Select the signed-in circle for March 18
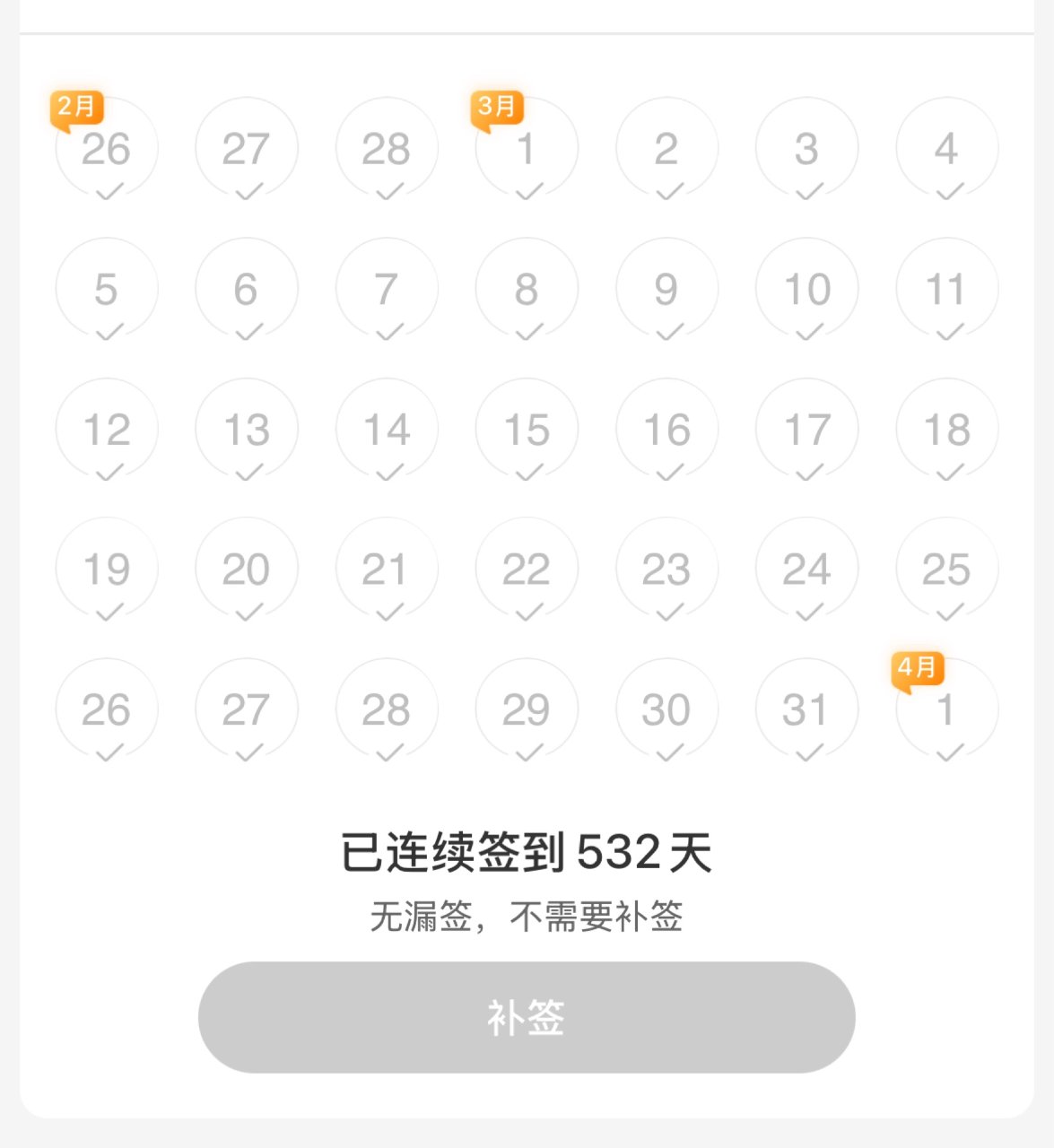 (x=946, y=428)
